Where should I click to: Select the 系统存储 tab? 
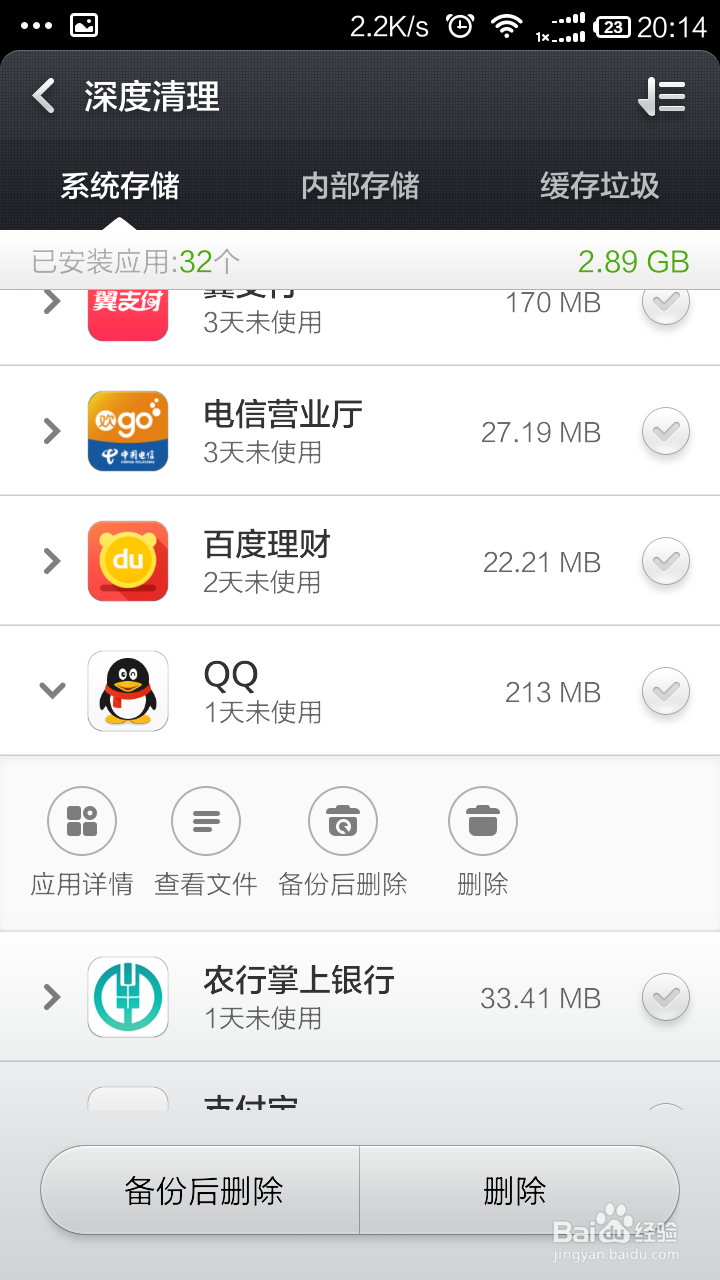[x=120, y=186]
